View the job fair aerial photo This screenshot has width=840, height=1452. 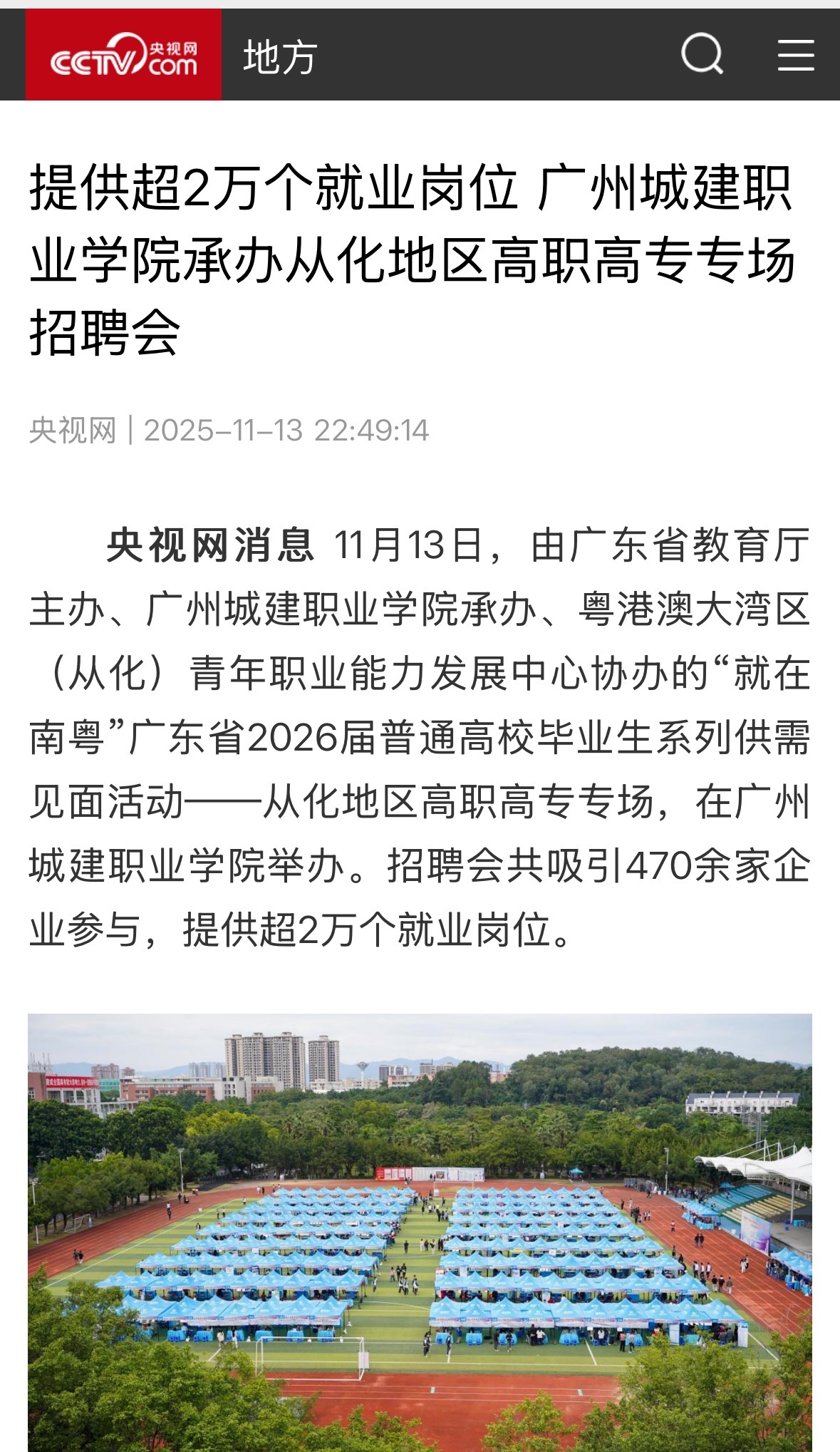[420, 1232]
